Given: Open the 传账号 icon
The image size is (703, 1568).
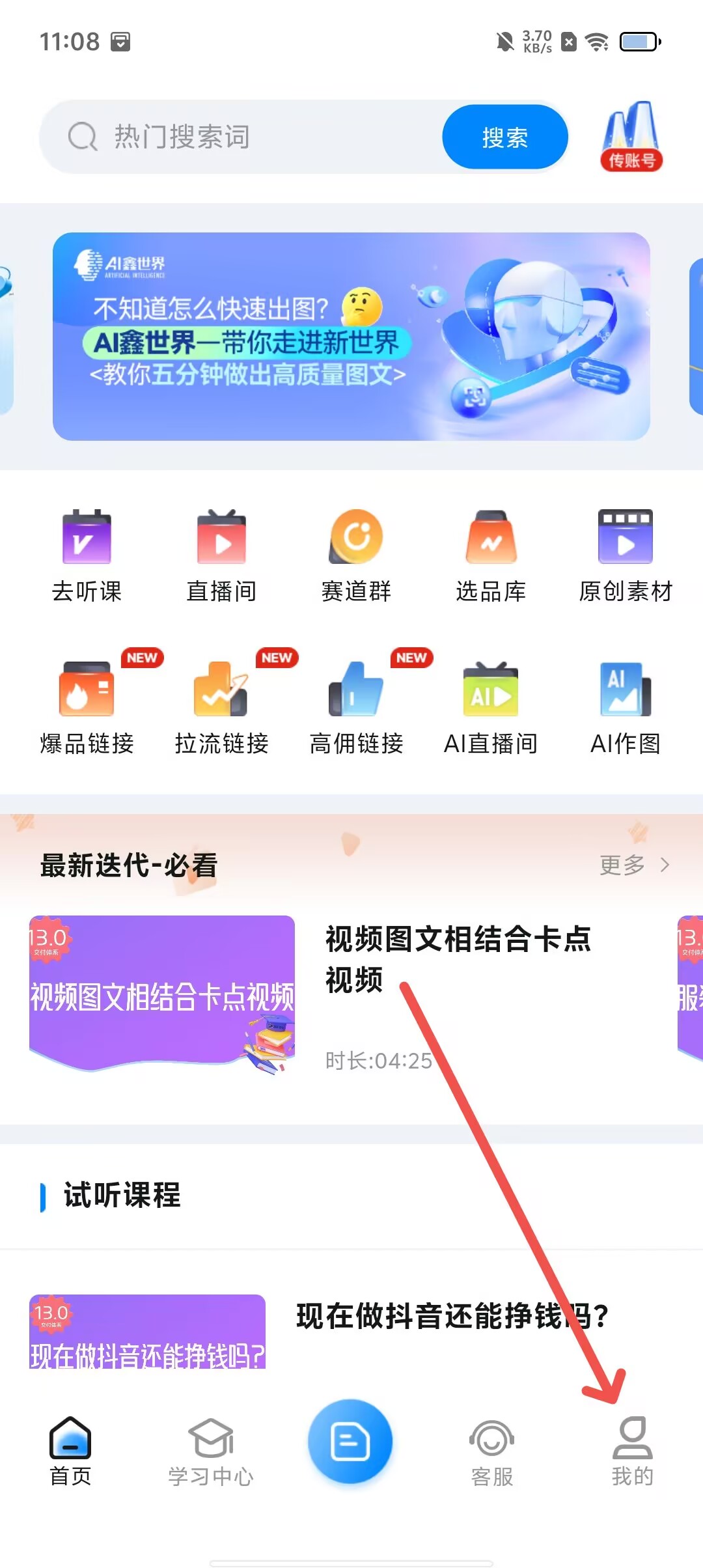Looking at the screenshot, I should click(x=631, y=137).
